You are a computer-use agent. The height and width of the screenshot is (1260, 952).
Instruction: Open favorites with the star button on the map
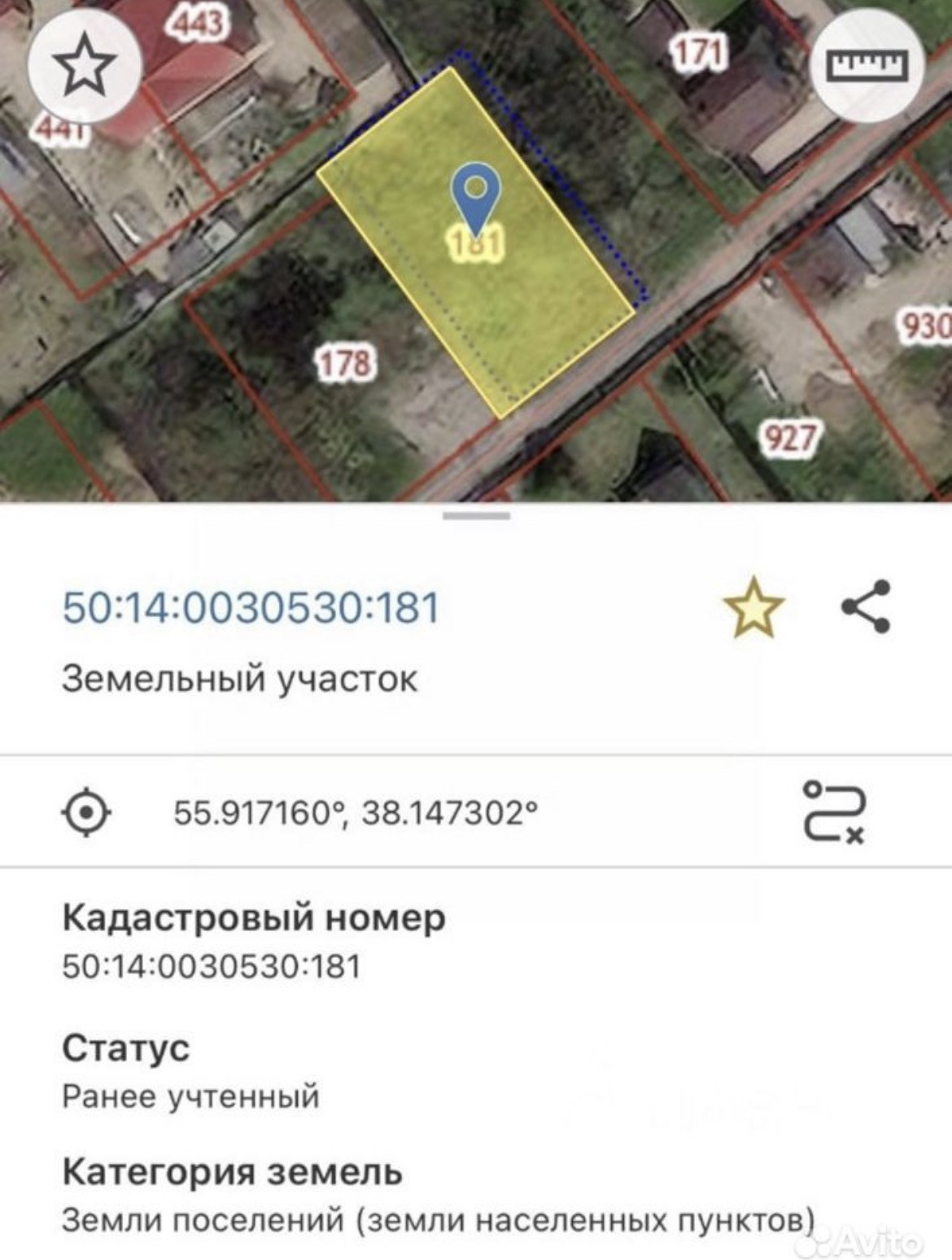point(85,67)
